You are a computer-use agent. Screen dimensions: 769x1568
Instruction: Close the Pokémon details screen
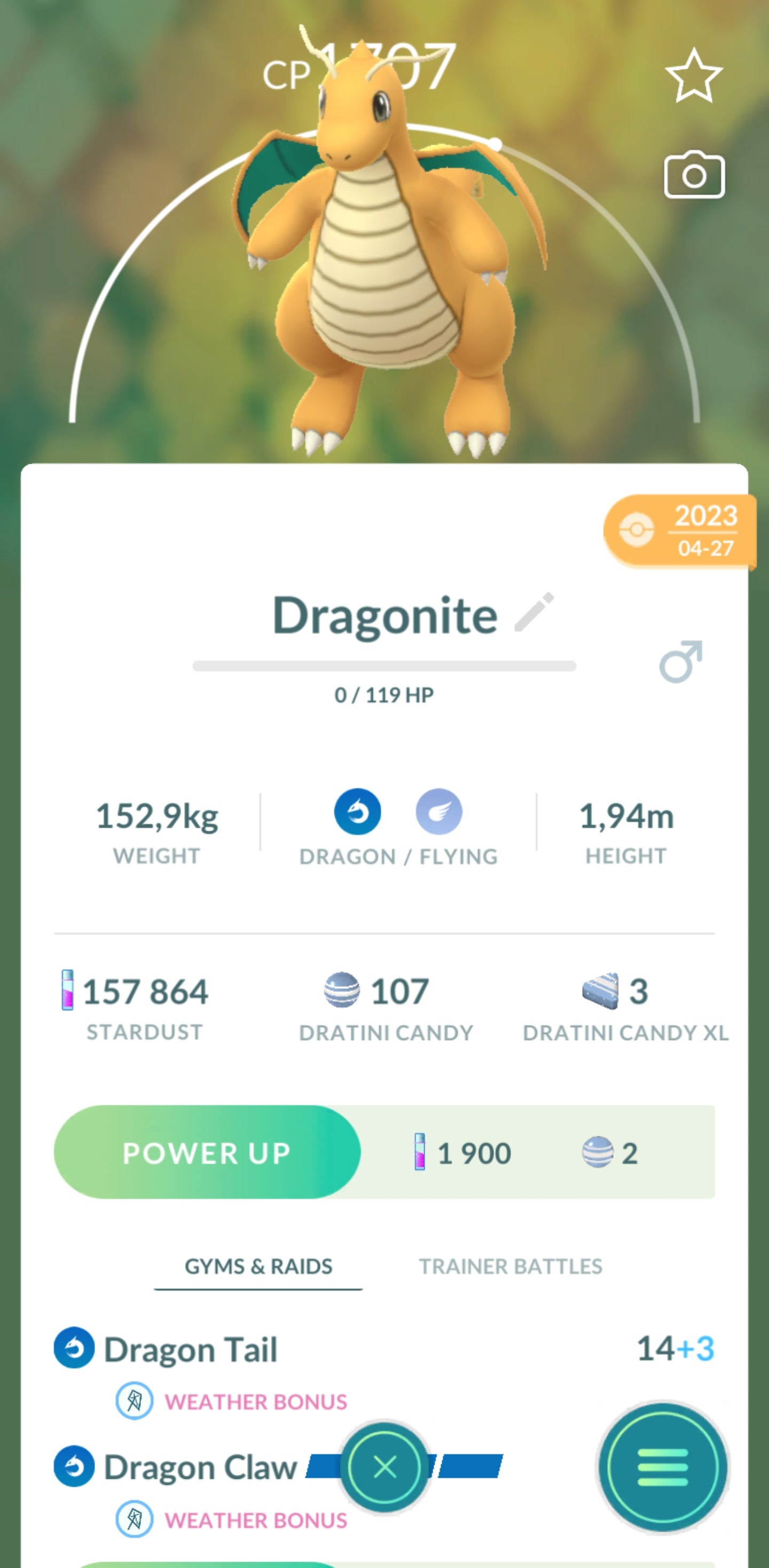pyautogui.click(x=384, y=1467)
